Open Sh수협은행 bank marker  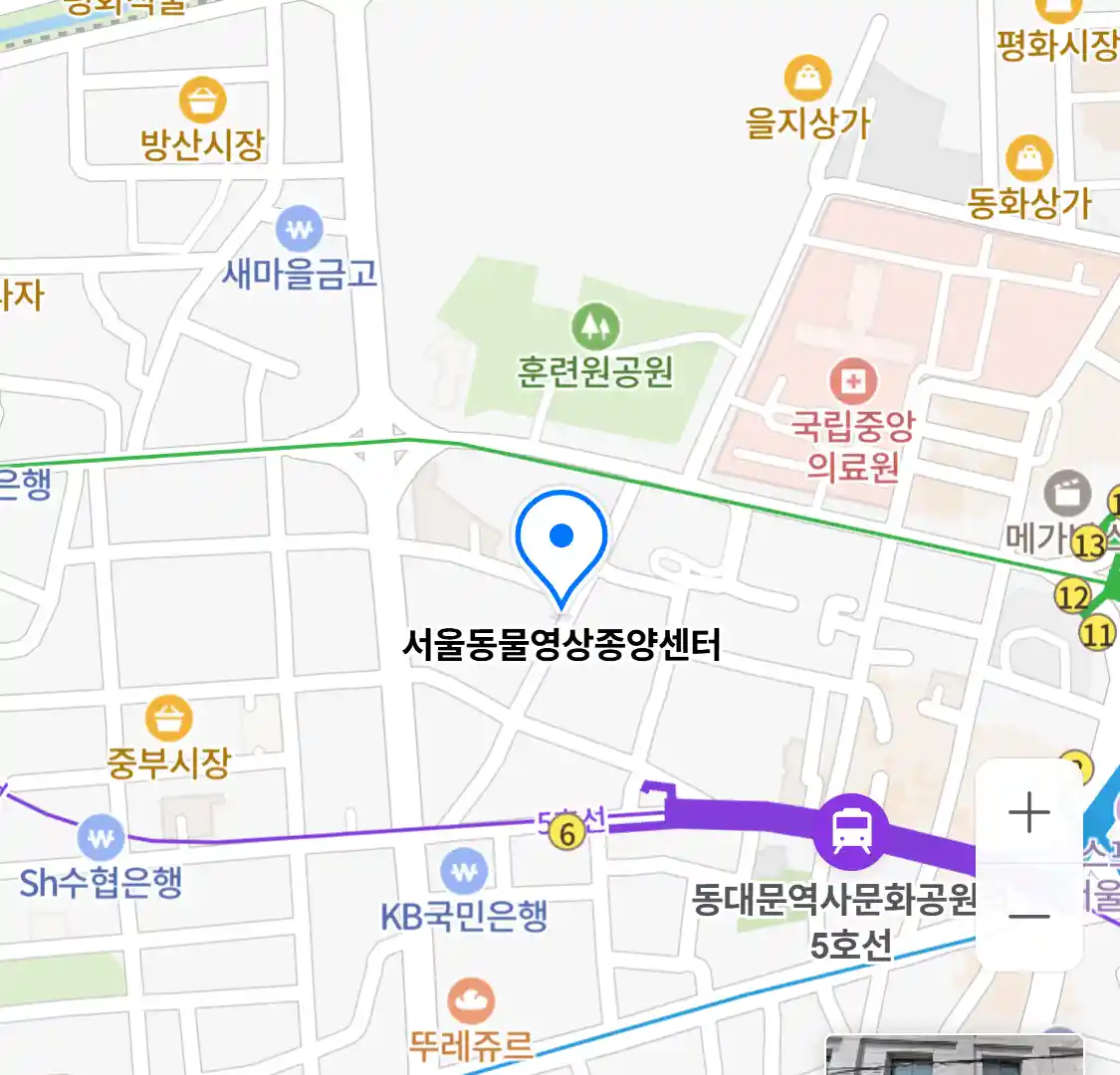pyautogui.click(x=101, y=838)
